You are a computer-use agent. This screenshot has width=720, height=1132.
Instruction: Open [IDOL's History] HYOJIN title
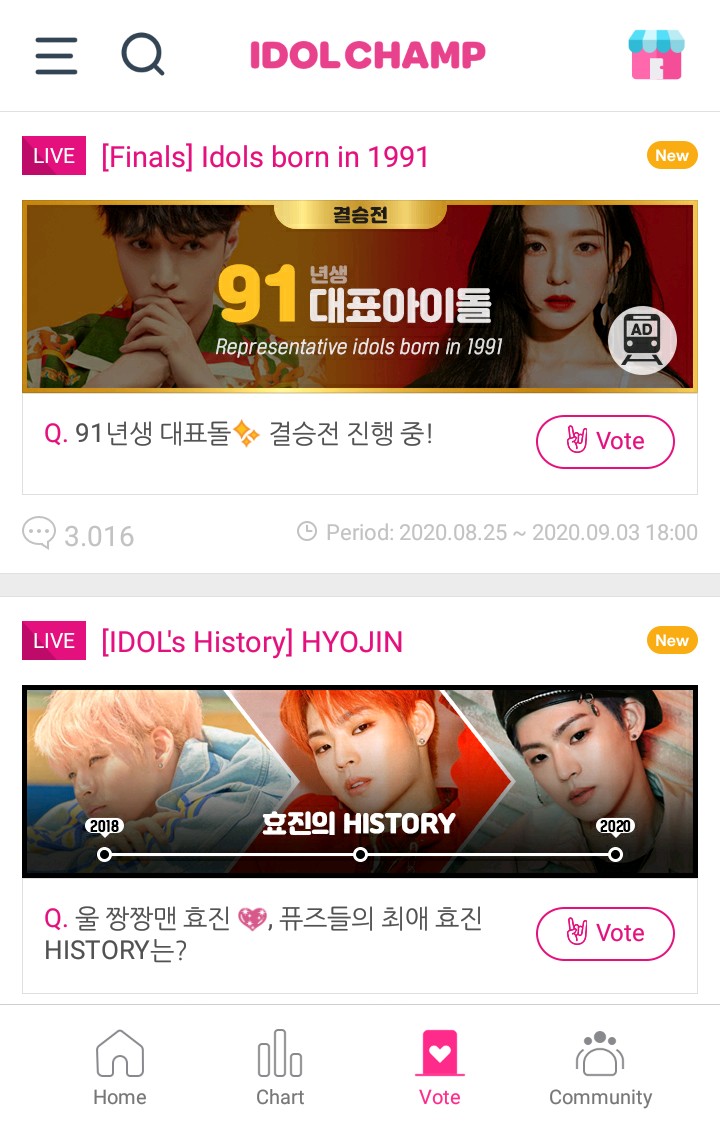click(x=252, y=642)
